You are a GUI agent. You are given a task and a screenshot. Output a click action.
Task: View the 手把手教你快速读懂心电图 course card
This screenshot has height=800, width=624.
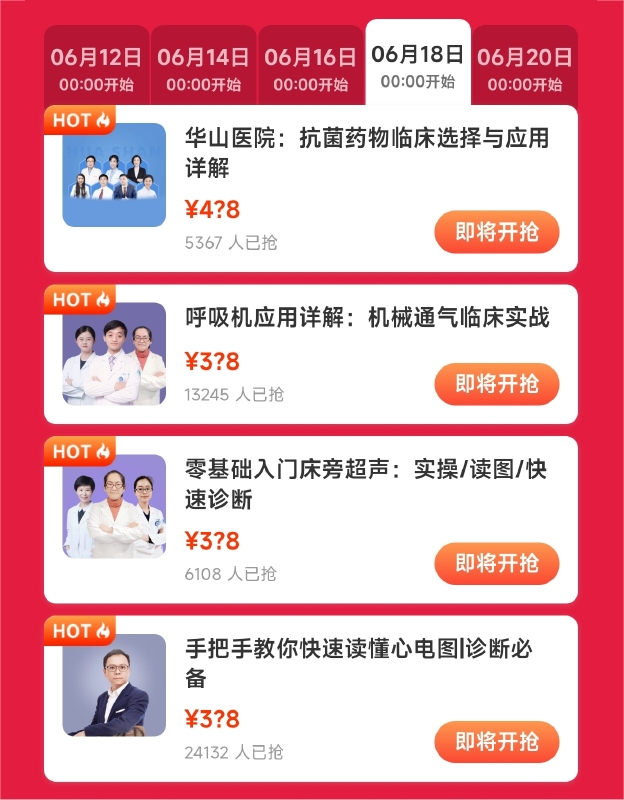367,662
